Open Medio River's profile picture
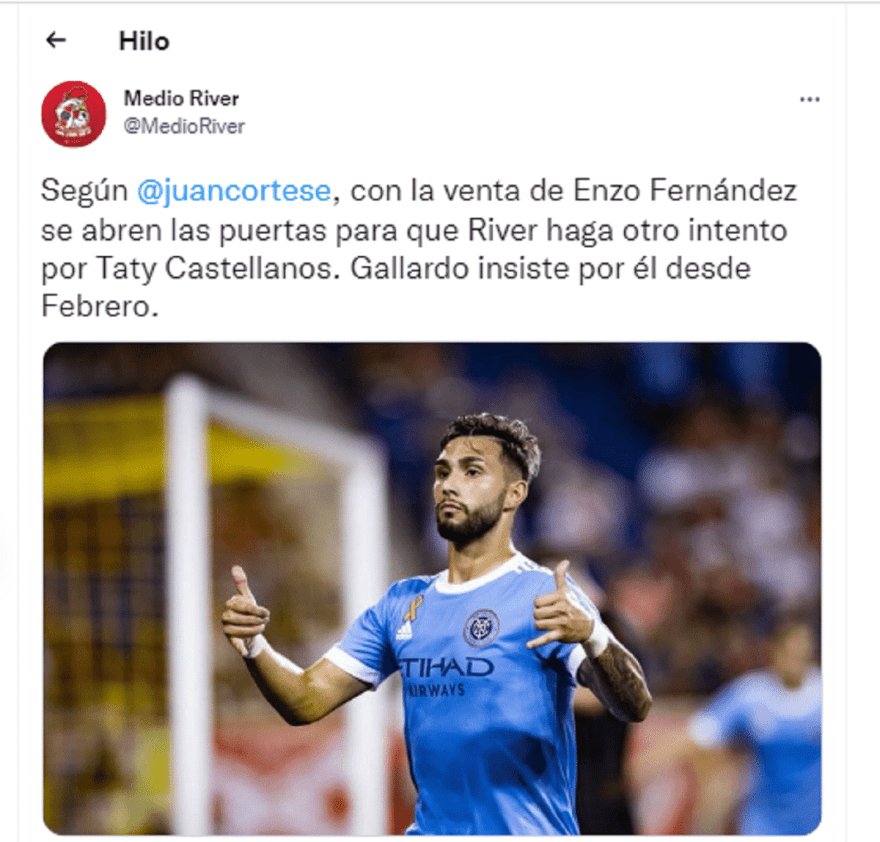880x842 pixels. tap(74, 114)
